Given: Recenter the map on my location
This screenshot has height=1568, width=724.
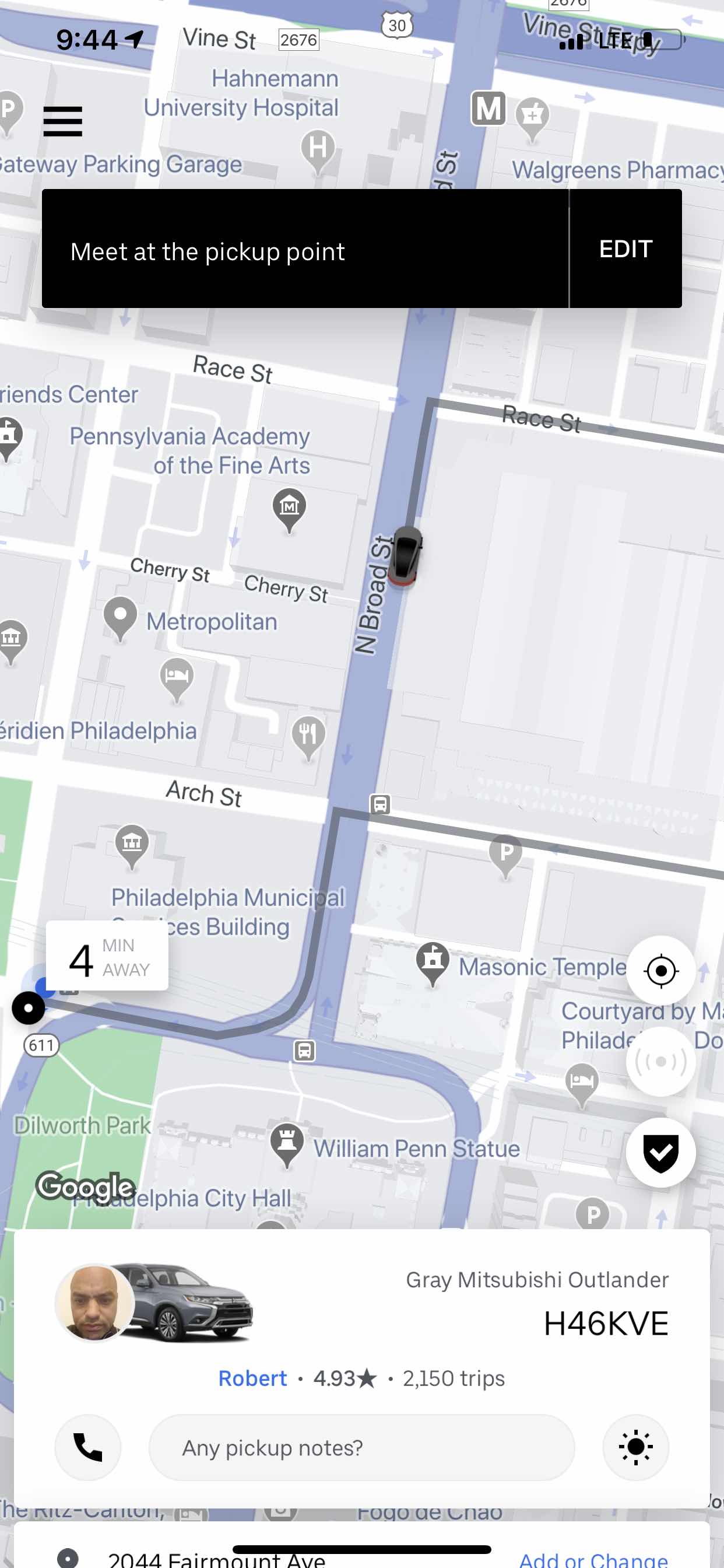Looking at the screenshot, I should [660, 970].
